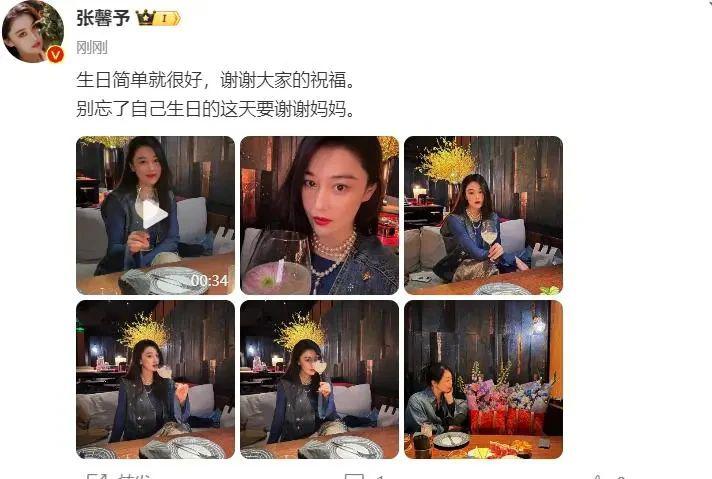
Task: Open the middle photo in the bottom row
Action: pyautogui.click(x=319, y=379)
